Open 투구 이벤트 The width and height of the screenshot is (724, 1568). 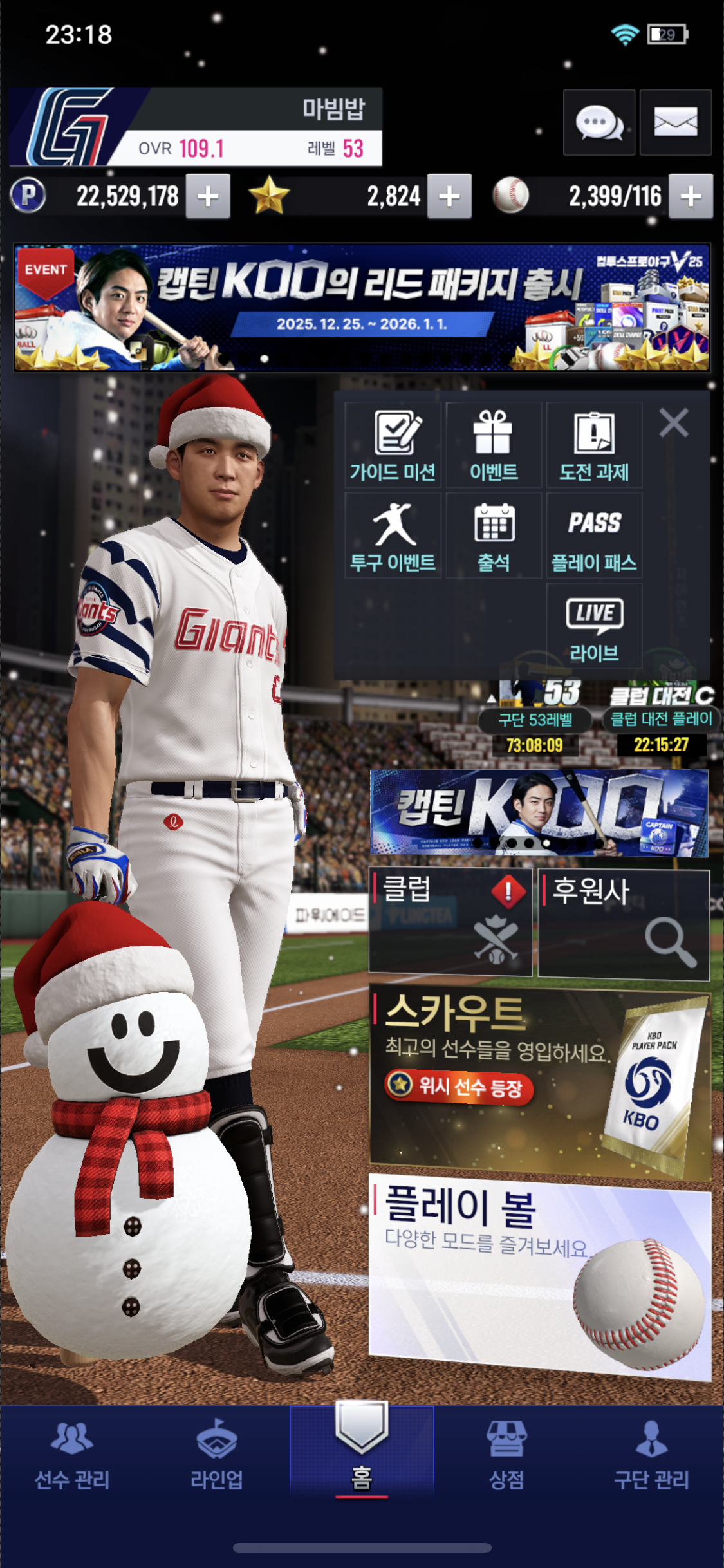click(x=393, y=536)
